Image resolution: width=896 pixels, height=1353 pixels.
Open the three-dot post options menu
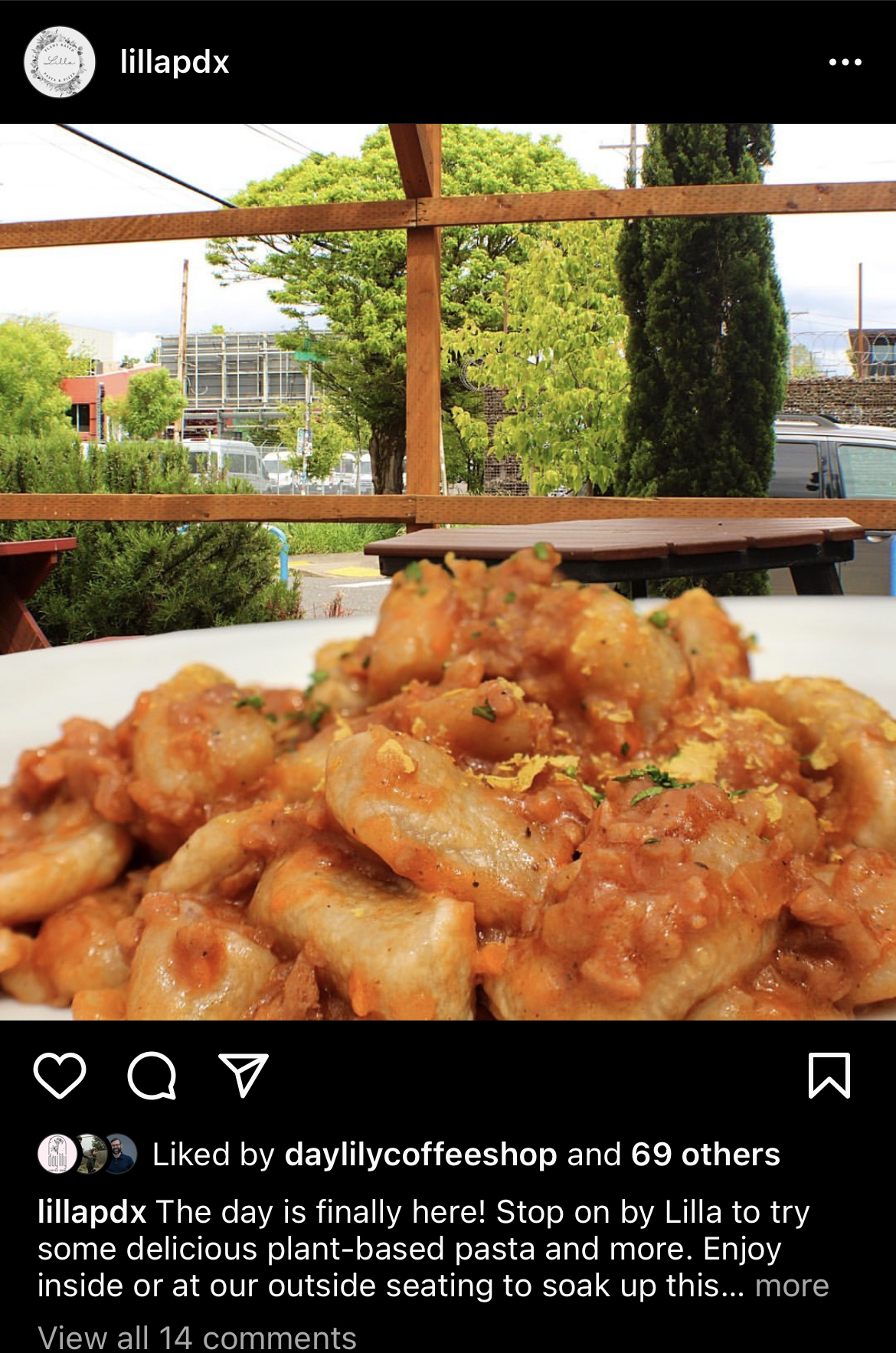click(845, 62)
